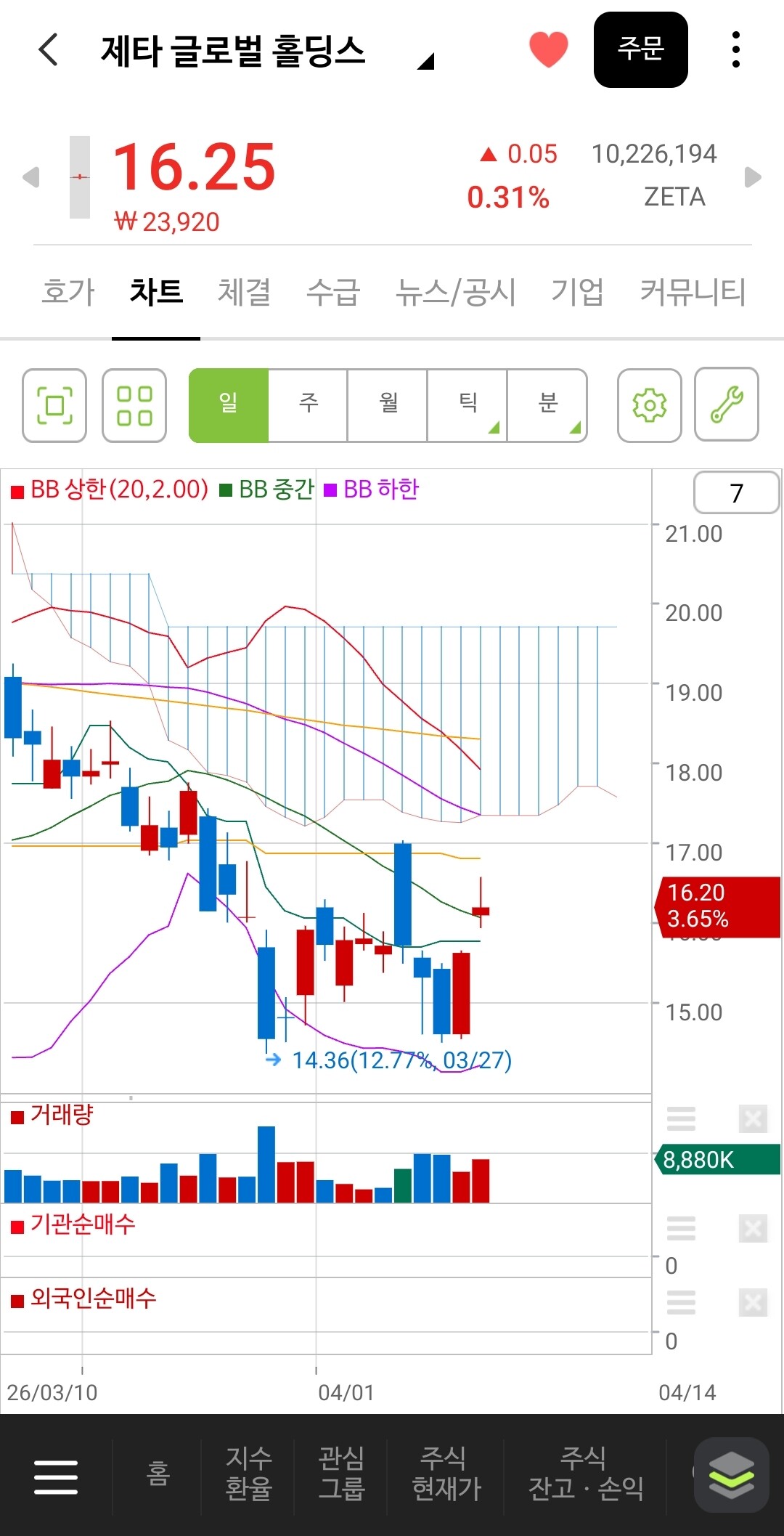The width and height of the screenshot is (784, 1536).
Task: Open the three-dot overflow menu
Action: [x=736, y=50]
